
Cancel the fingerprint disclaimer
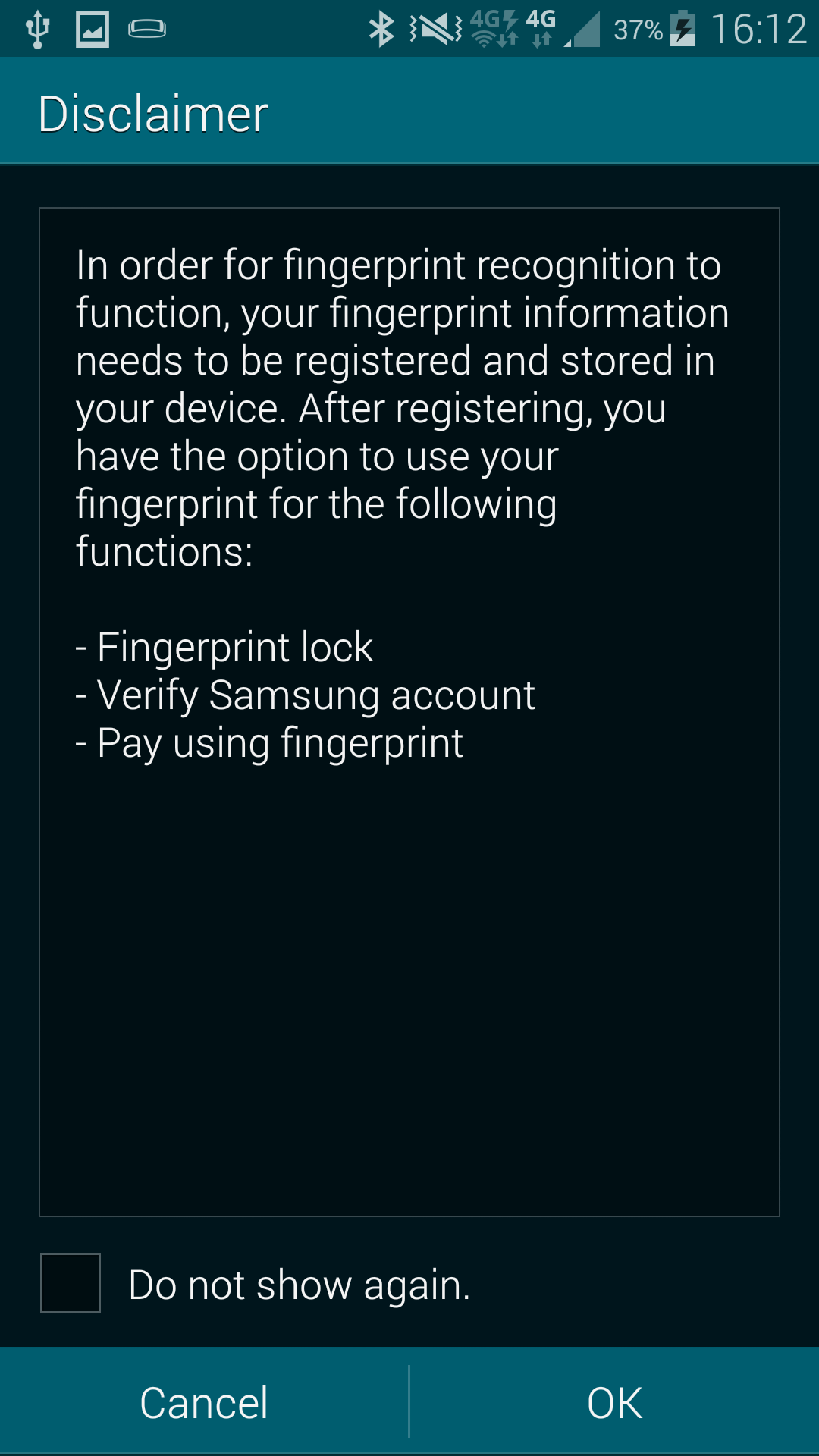coord(204,1402)
